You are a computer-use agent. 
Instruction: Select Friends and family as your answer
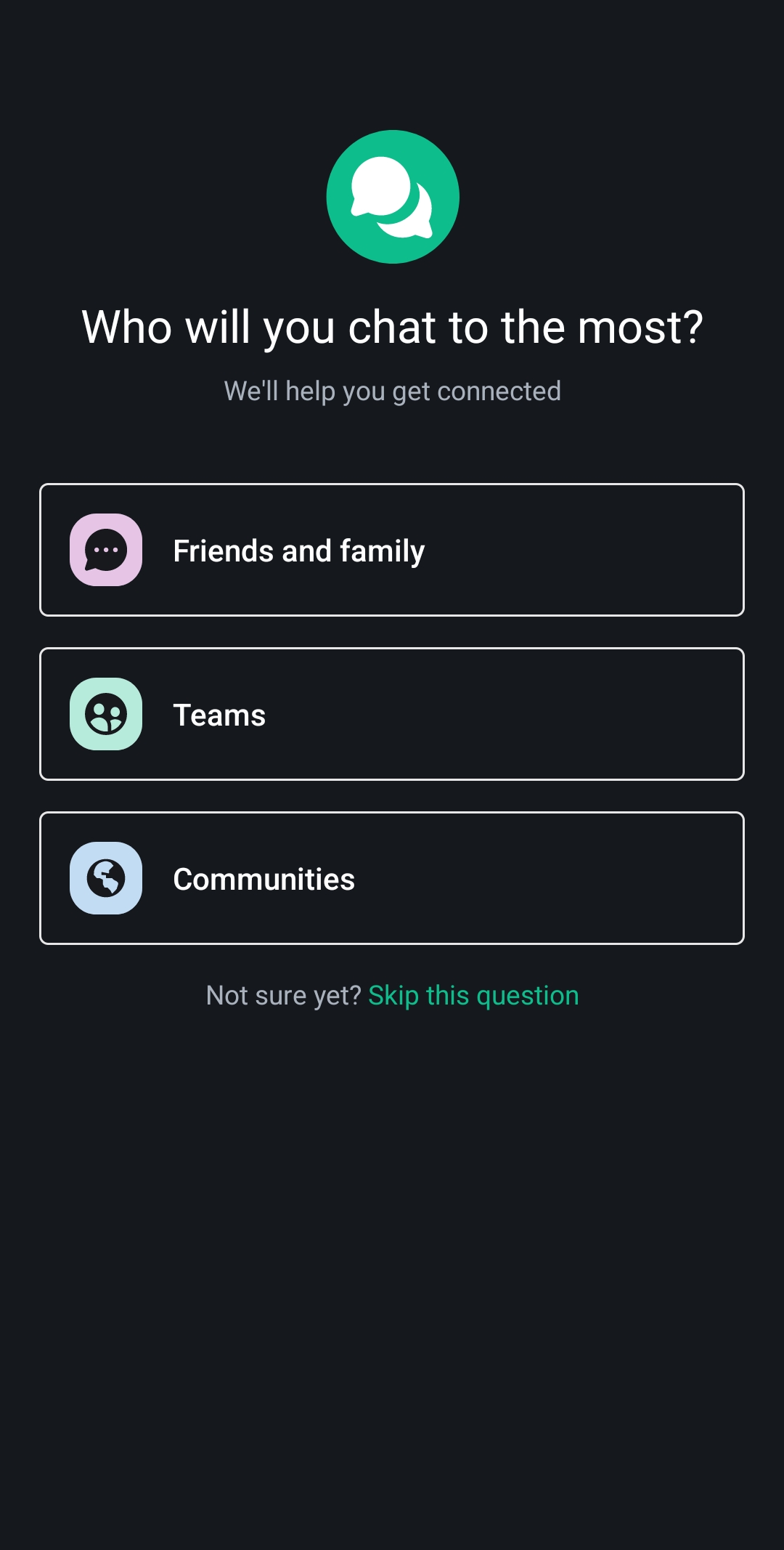(392, 550)
